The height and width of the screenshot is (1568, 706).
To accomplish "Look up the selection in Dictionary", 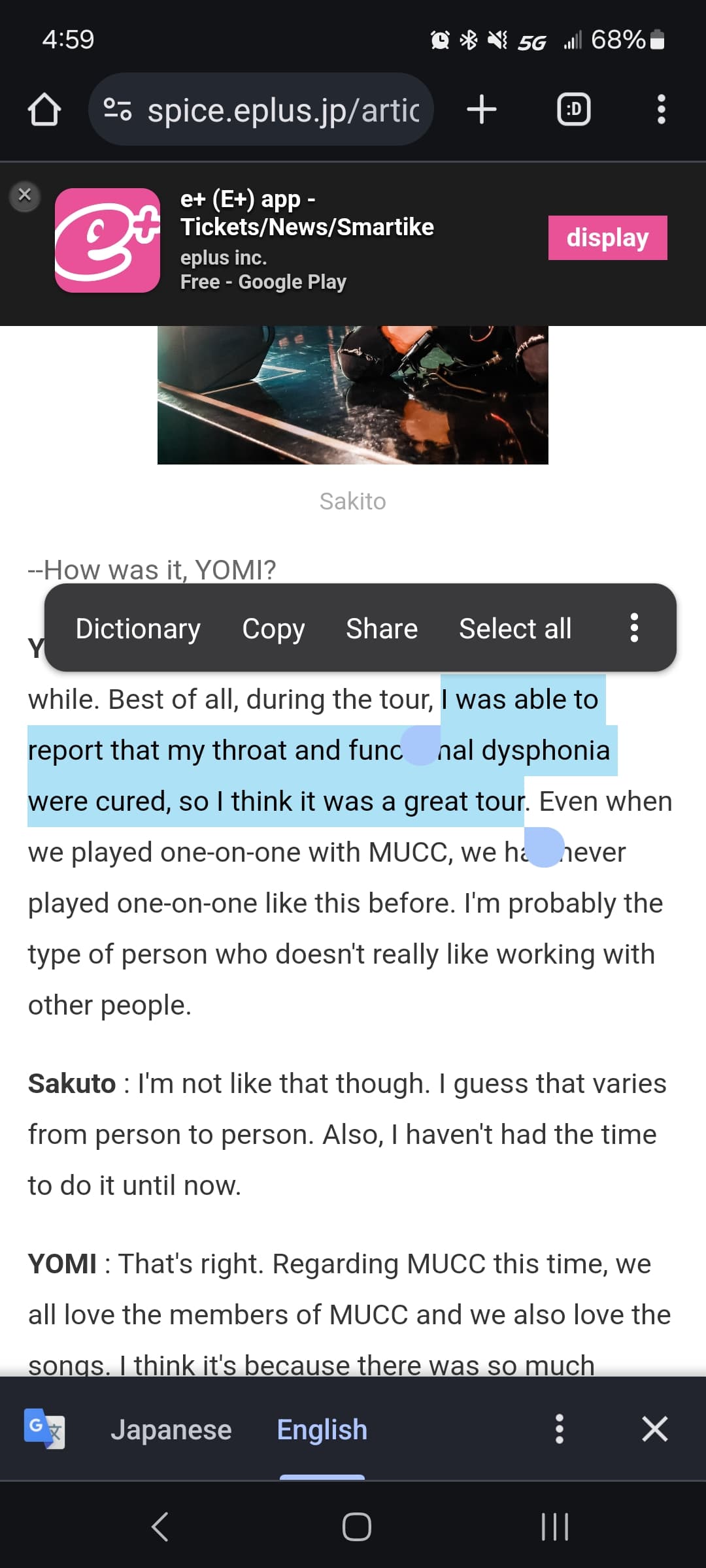I will (138, 629).
